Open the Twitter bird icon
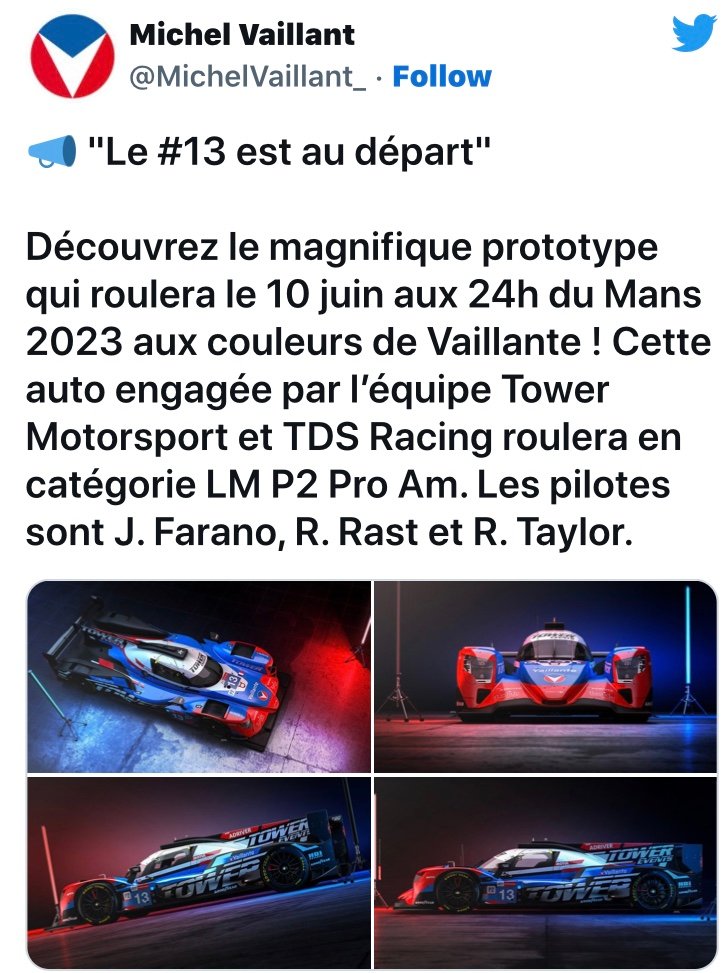 click(693, 35)
